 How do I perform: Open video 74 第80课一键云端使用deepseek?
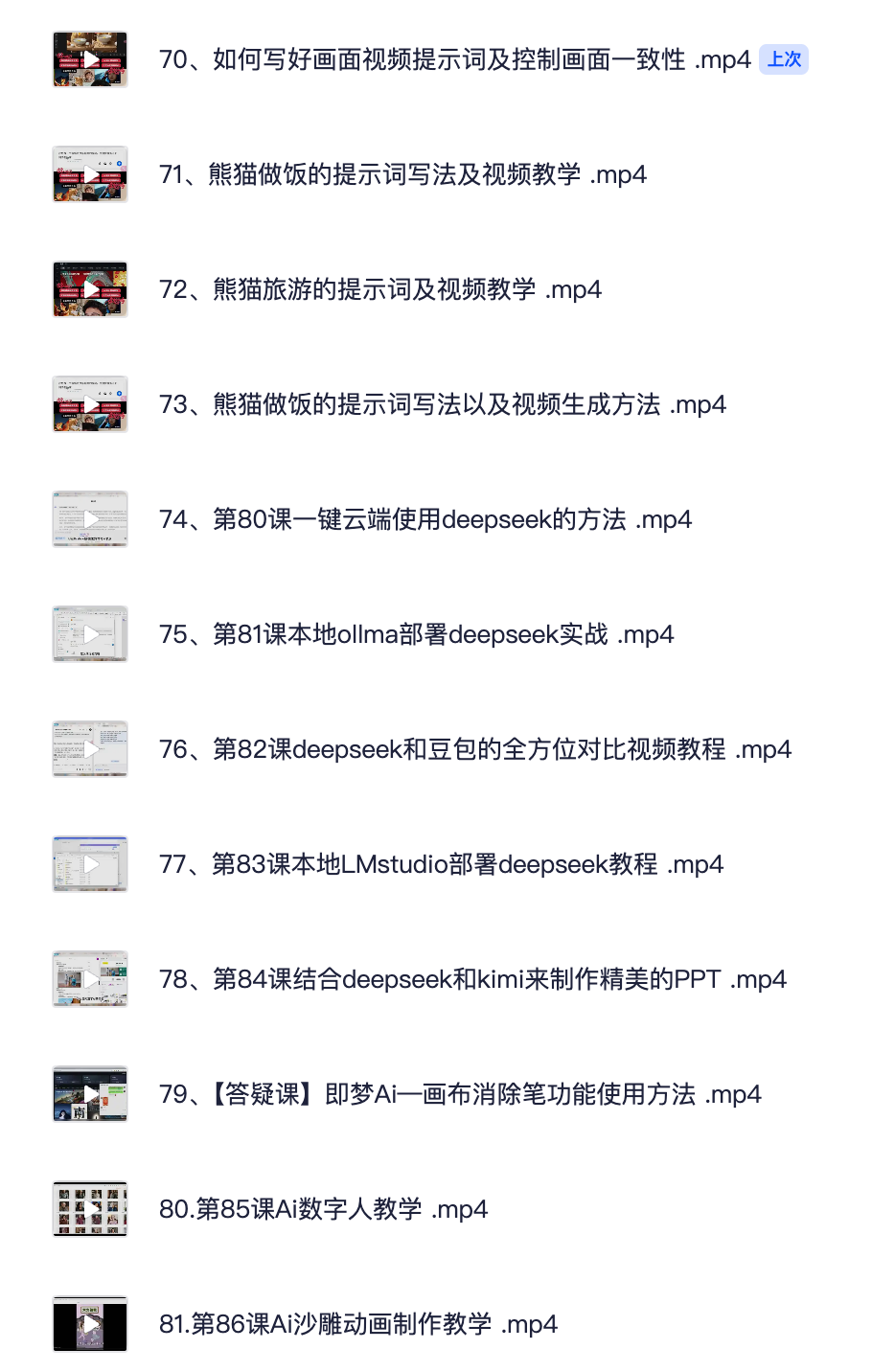[x=425, y=519]
